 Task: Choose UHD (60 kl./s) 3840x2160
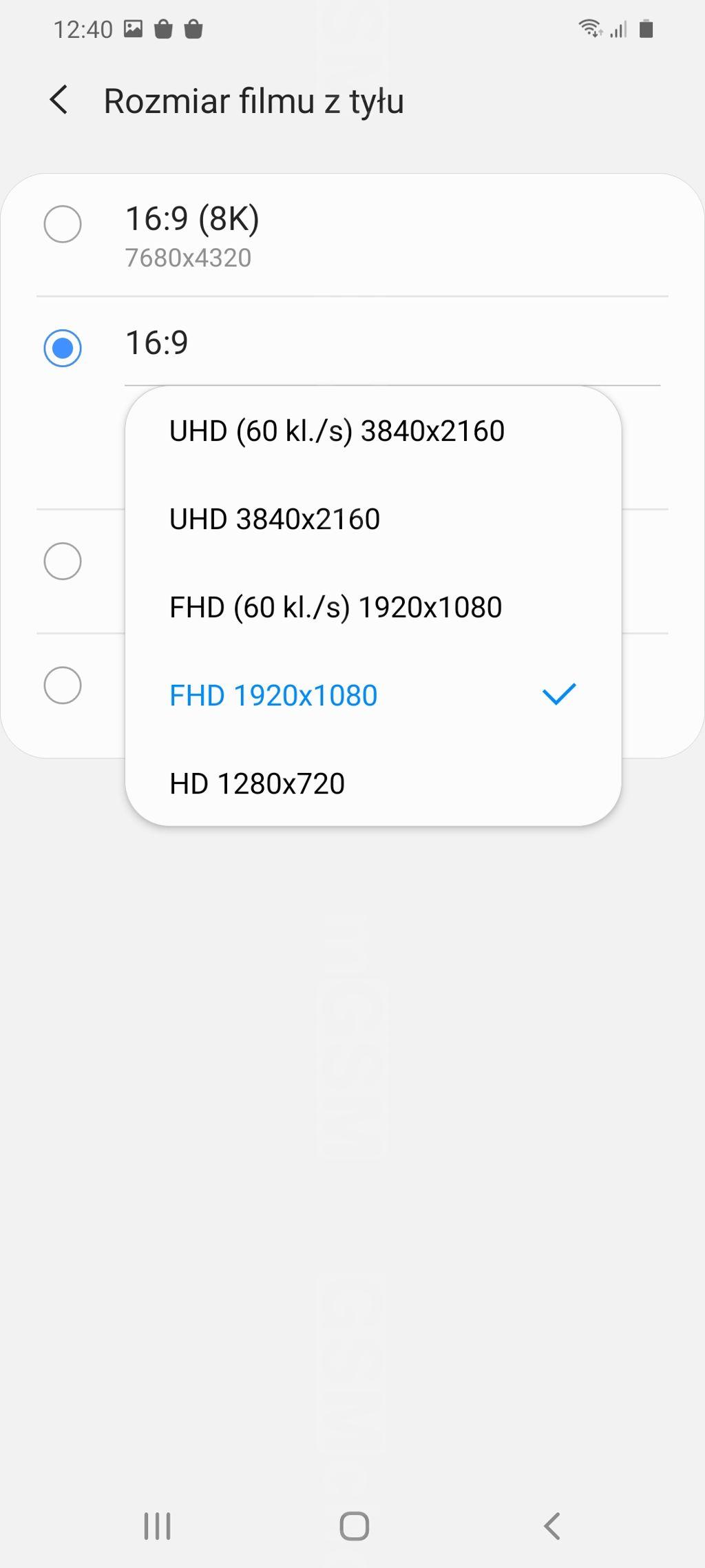pyautogui.click(x=373, y=431)
